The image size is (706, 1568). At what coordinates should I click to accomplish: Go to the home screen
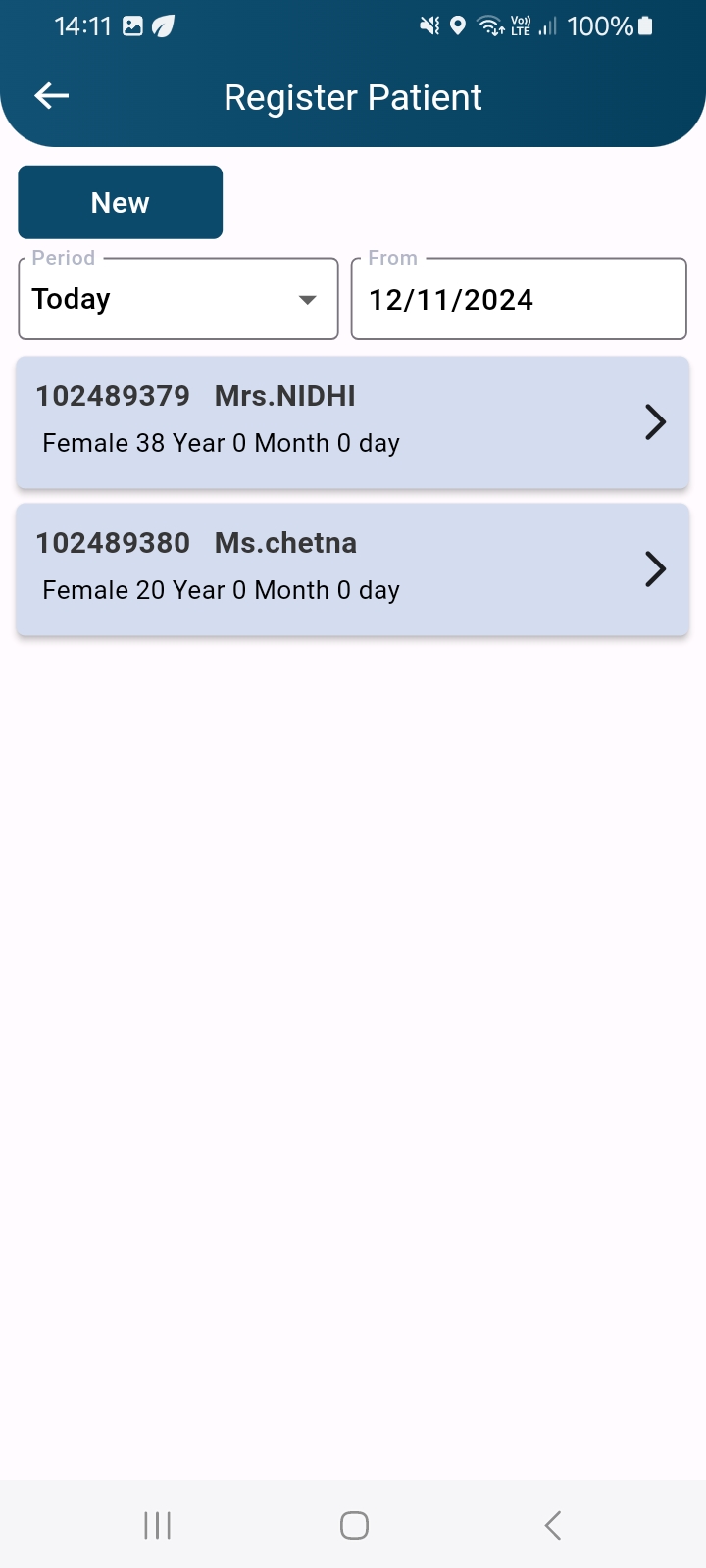(354, 1525)
